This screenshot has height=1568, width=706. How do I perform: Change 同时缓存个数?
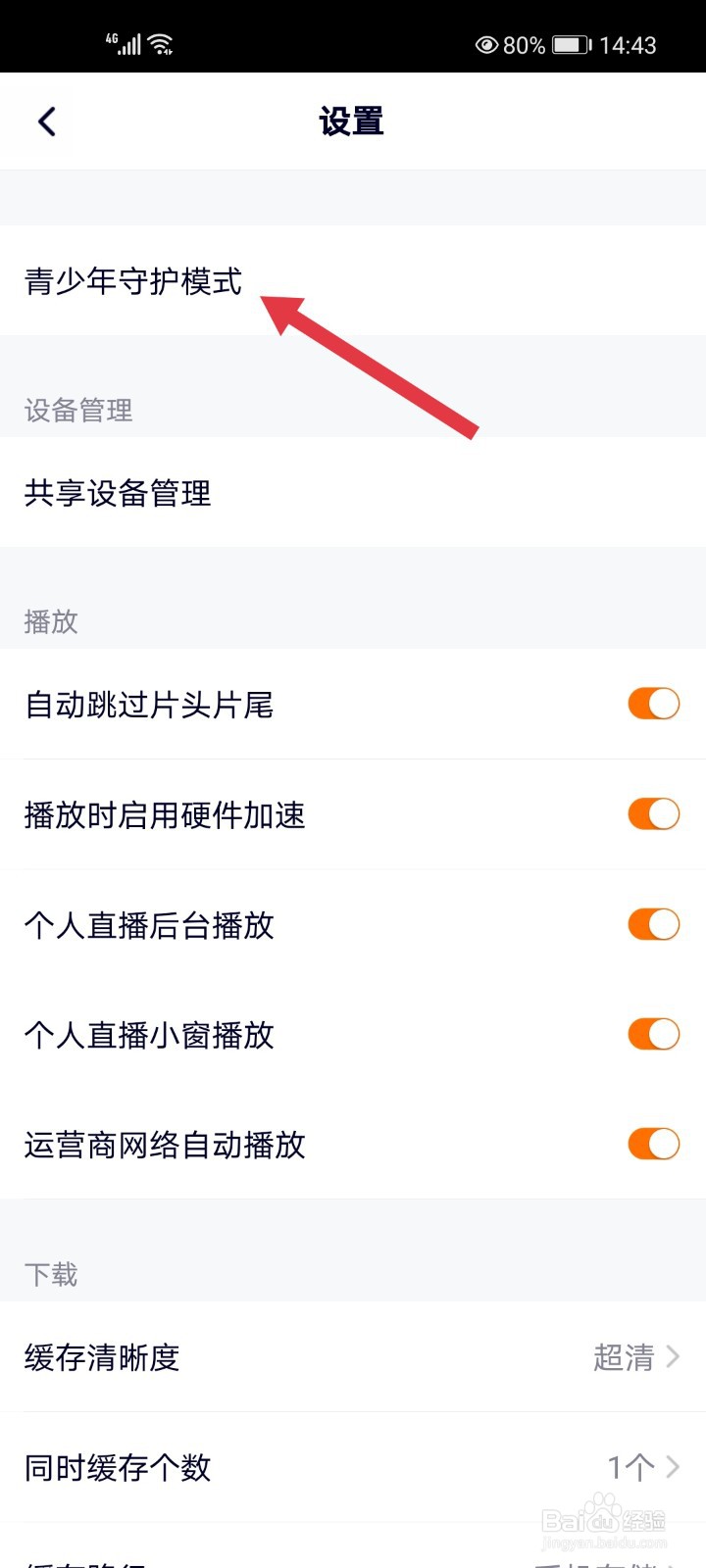tap(353, 1467)
